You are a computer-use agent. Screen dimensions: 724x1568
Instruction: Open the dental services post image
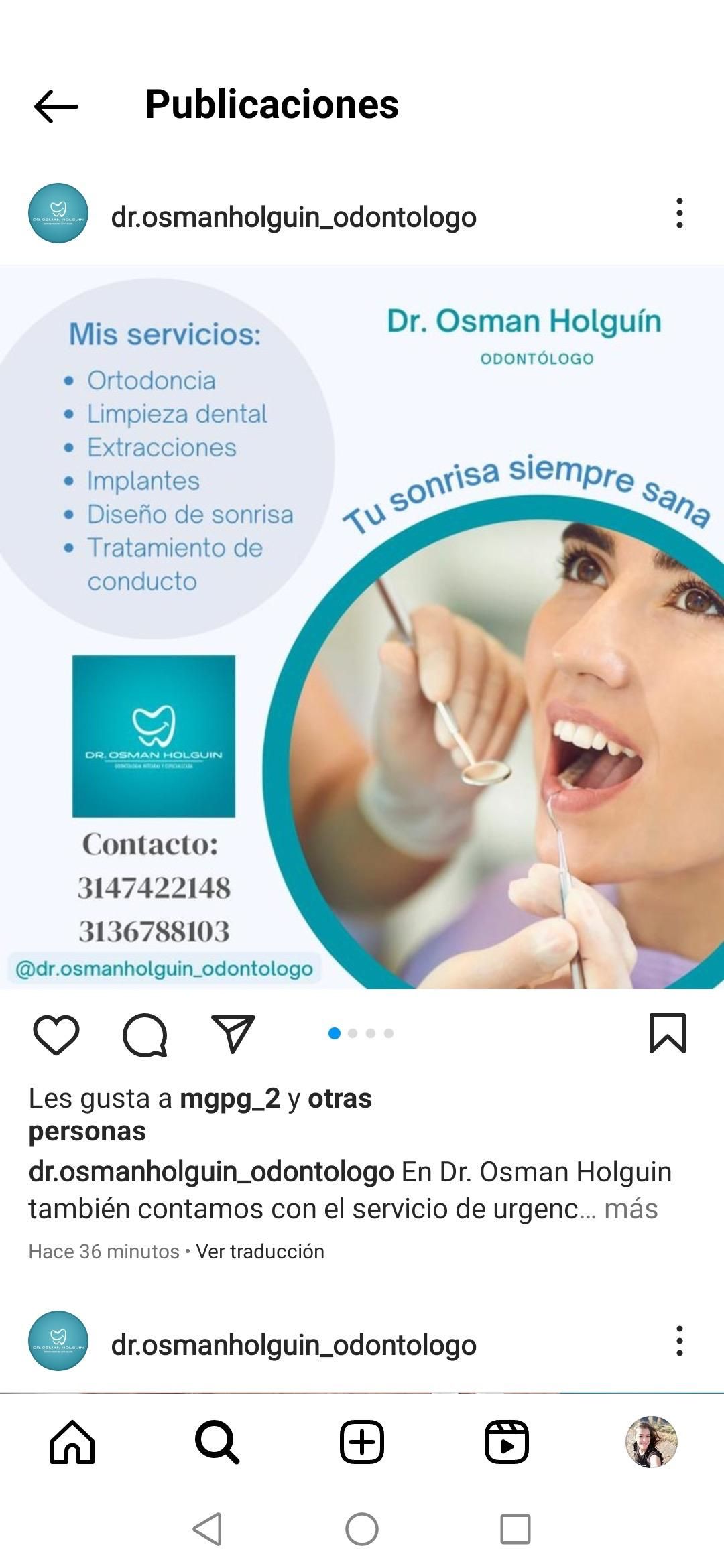[362, 627]
